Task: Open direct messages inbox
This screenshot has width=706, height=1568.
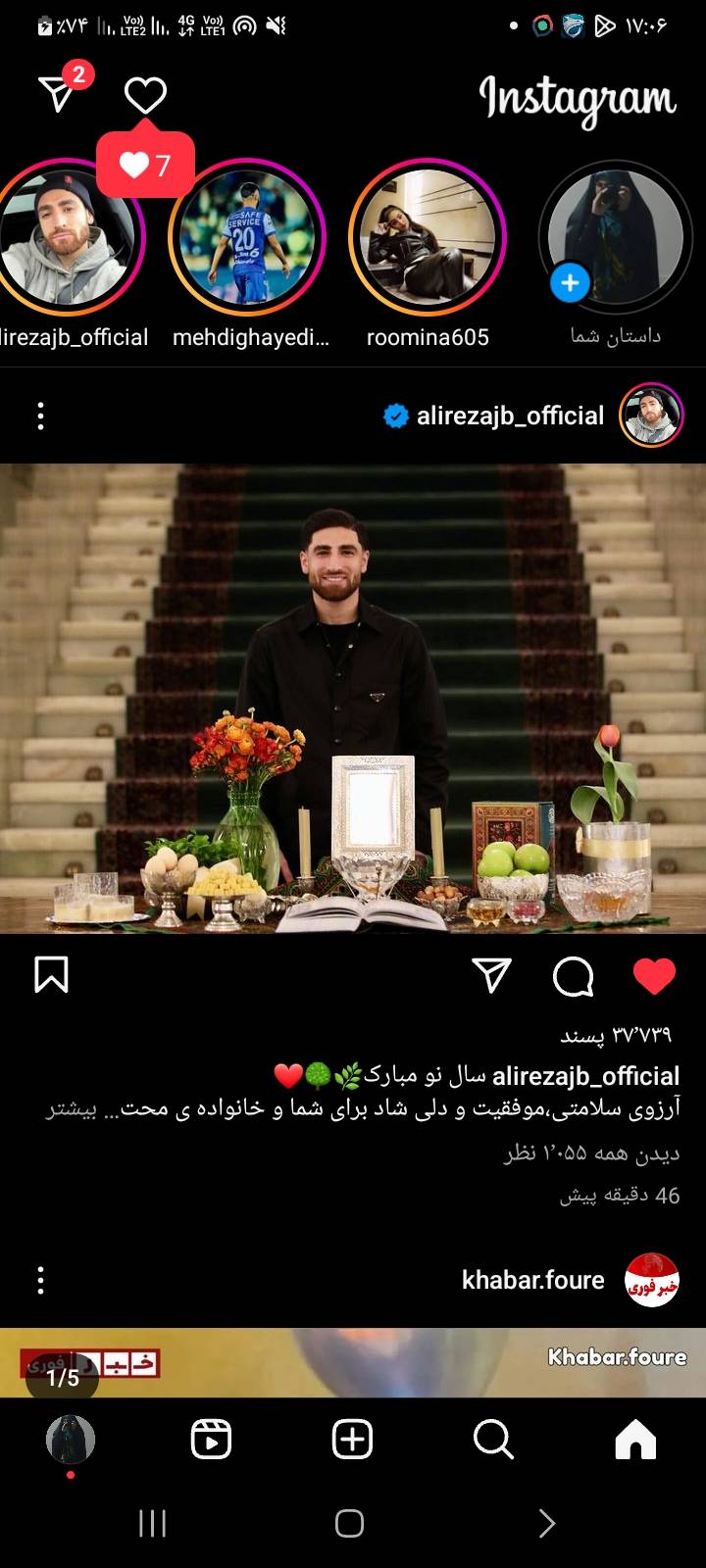Action: tap(59, 93)
